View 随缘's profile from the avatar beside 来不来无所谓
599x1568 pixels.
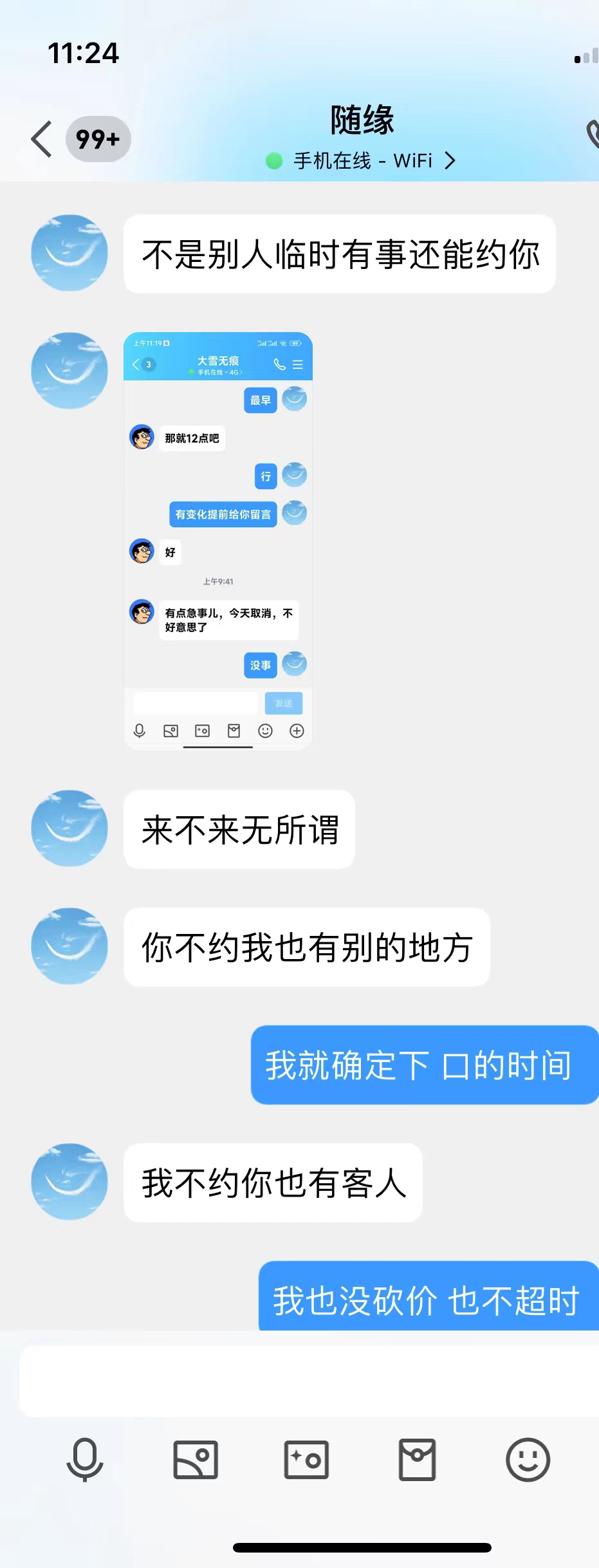(69, 828)
